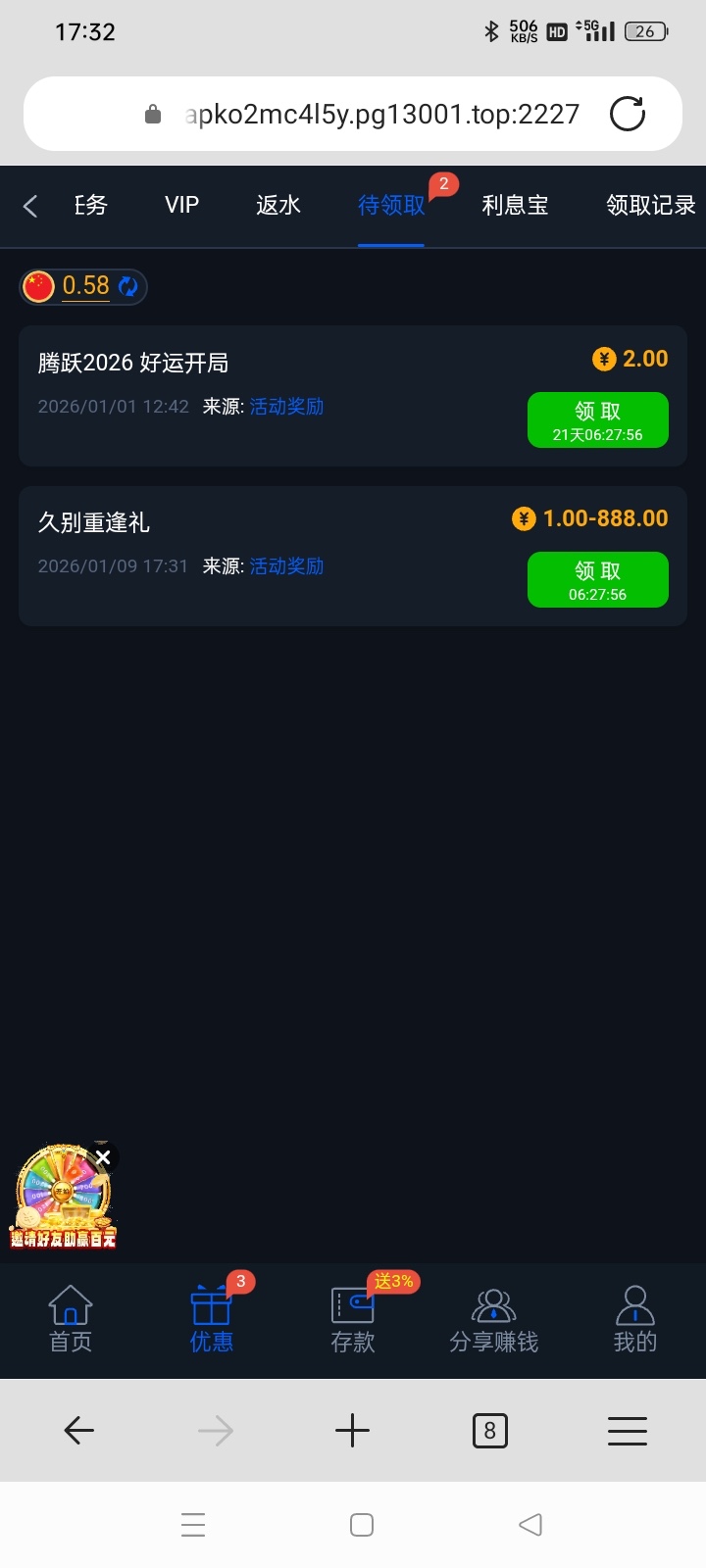Image resolution: width=706 pixels, height=1568 pixels.
Task: Open the 我的 profile tab
Action: (x=634, y=1319)
